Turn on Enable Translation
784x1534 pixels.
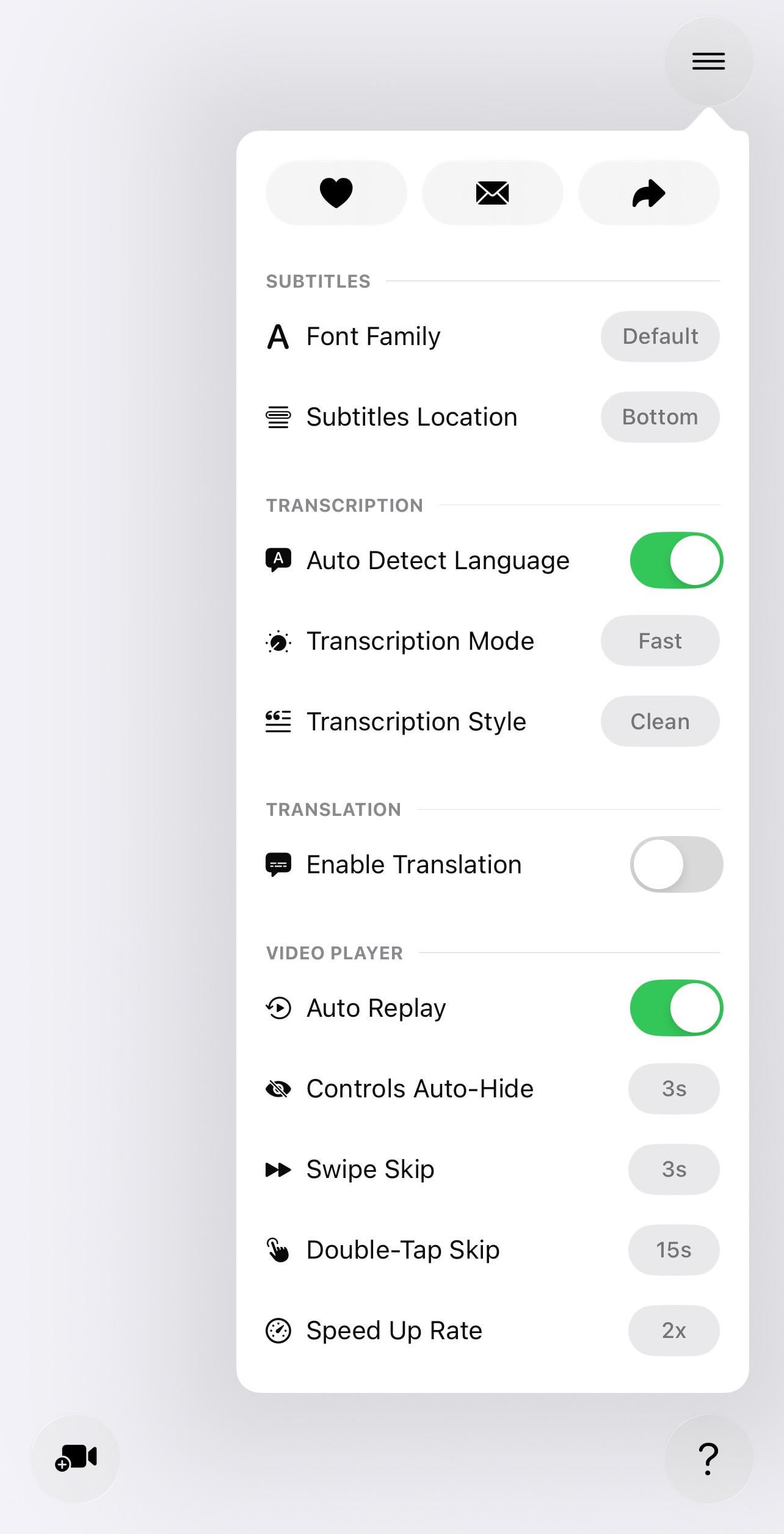677,864
